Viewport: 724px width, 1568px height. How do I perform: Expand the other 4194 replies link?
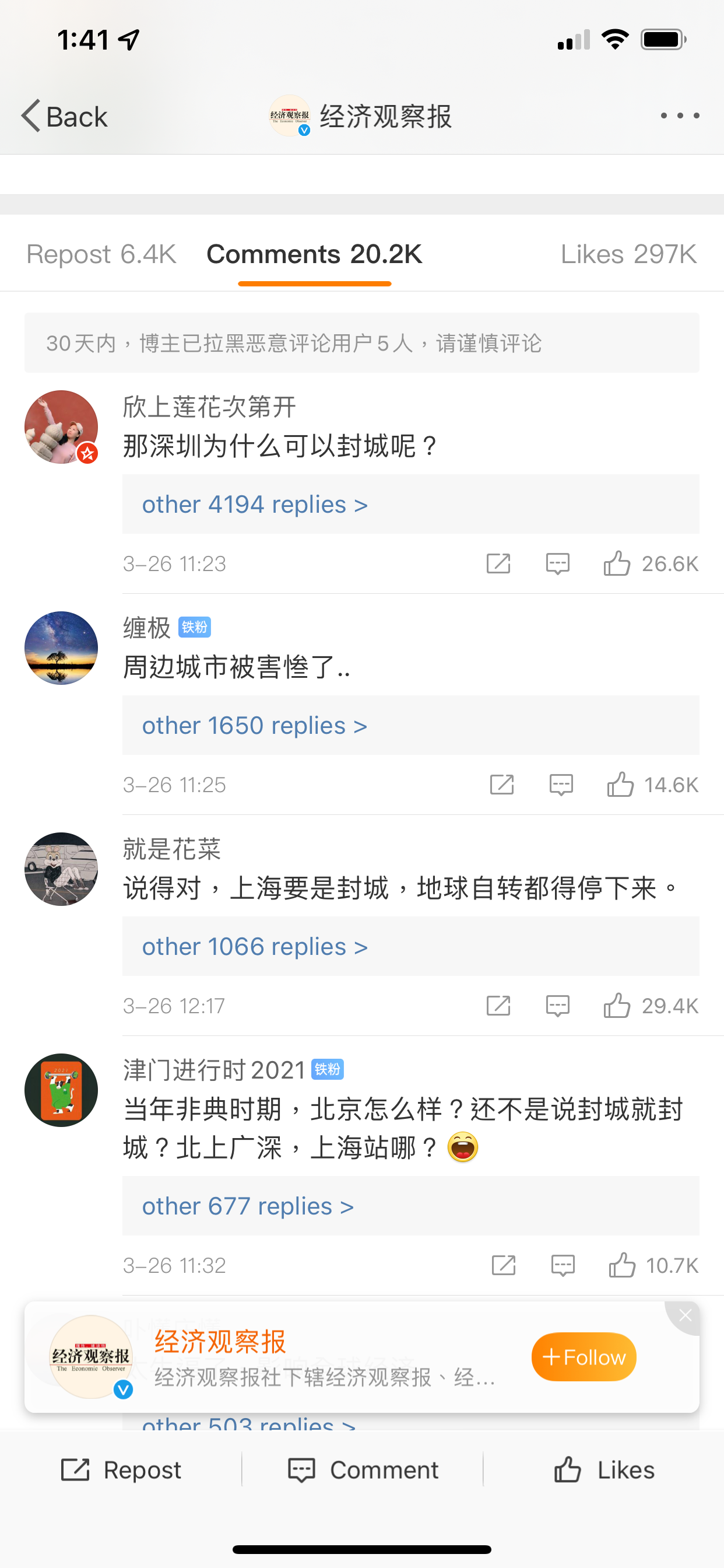[x=255, y=505]
